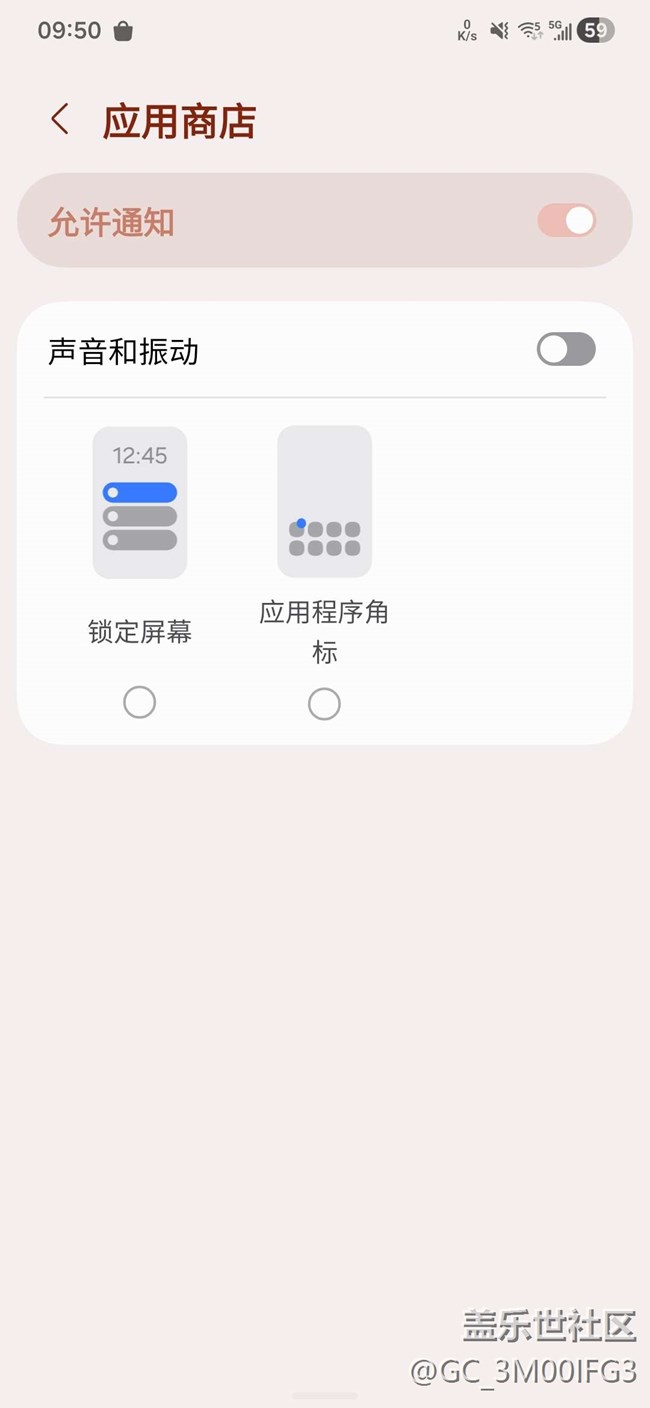Turn off the 允许通知 switch

566,221
